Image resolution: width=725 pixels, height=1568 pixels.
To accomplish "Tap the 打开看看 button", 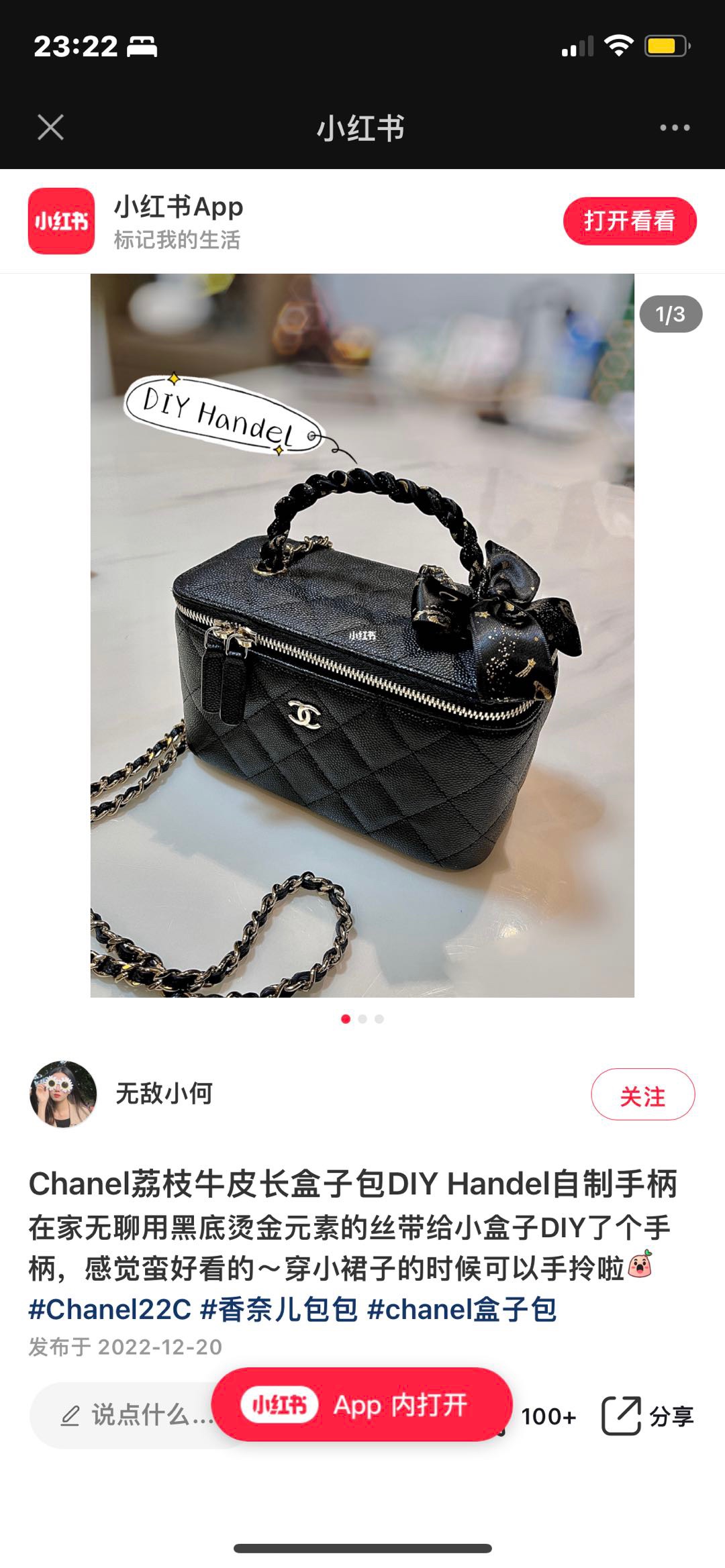I will 629,221.
